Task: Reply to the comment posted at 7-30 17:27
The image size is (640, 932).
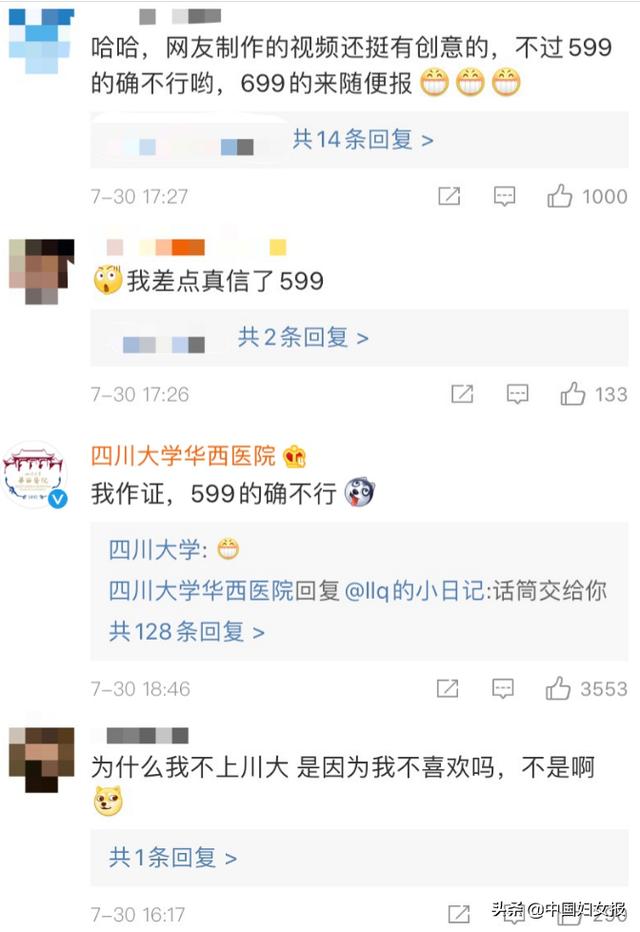Action: coord(504,196)
